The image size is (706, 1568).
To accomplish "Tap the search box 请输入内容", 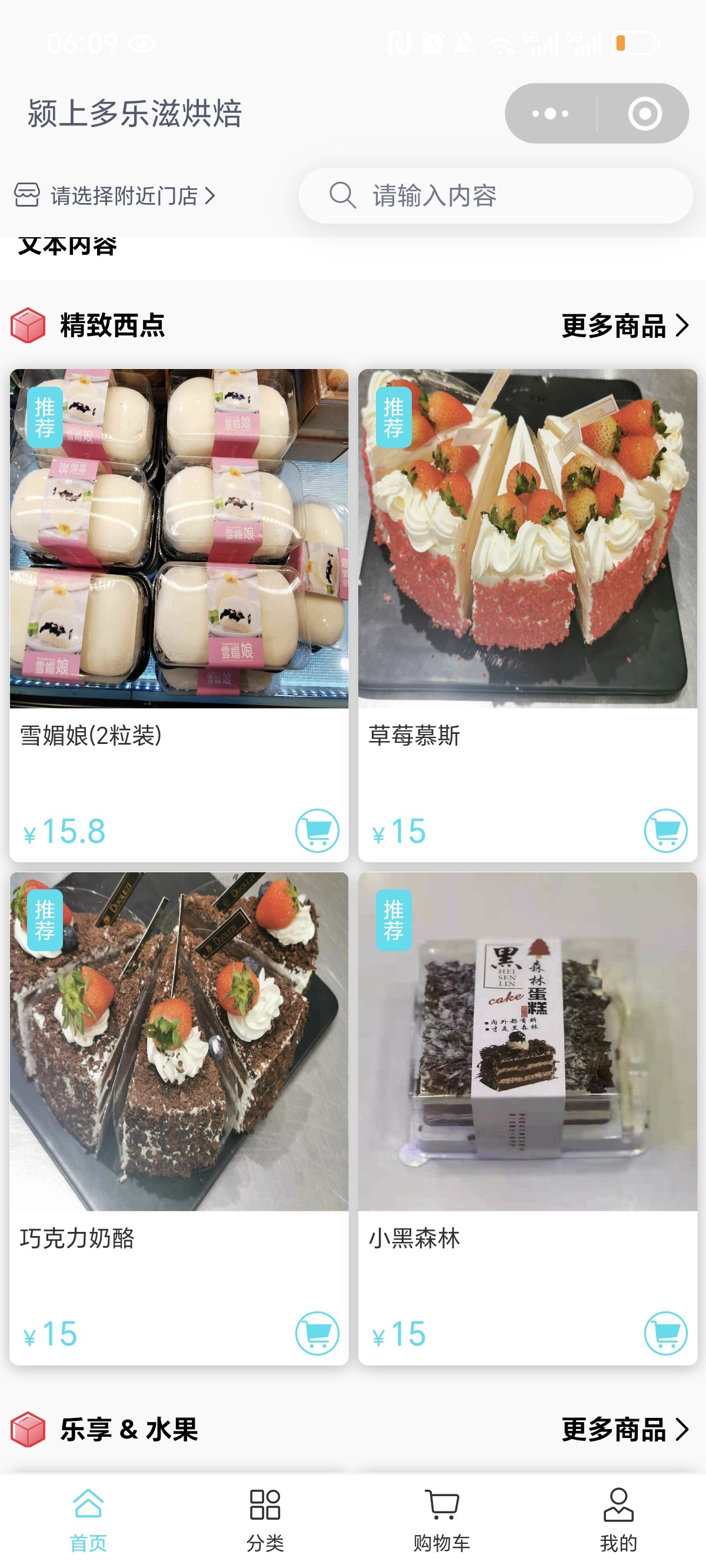I will [x=495, y=196].
